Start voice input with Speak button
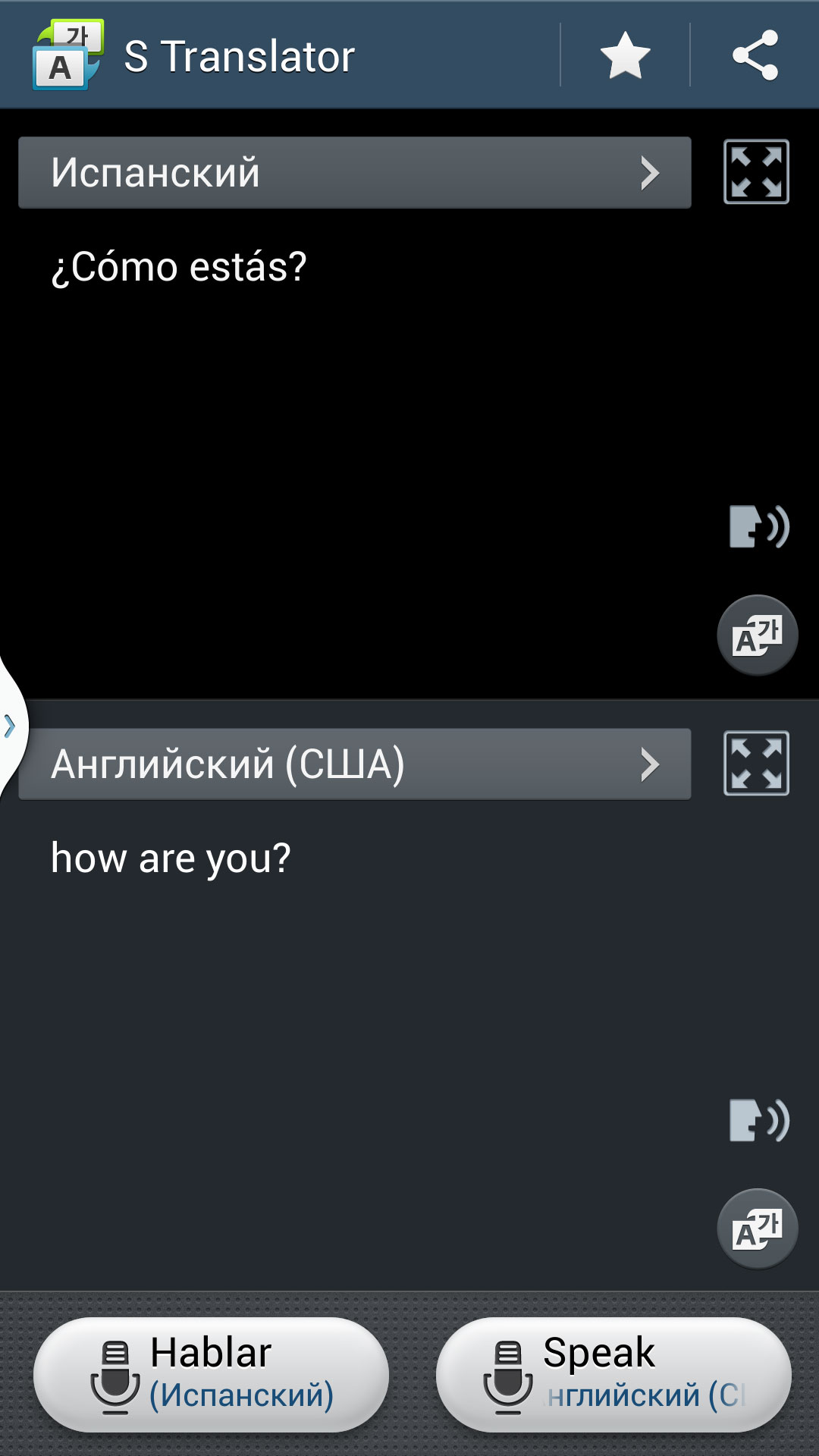Viewport: 819px width, 1456px height. tap(613, 1374)
